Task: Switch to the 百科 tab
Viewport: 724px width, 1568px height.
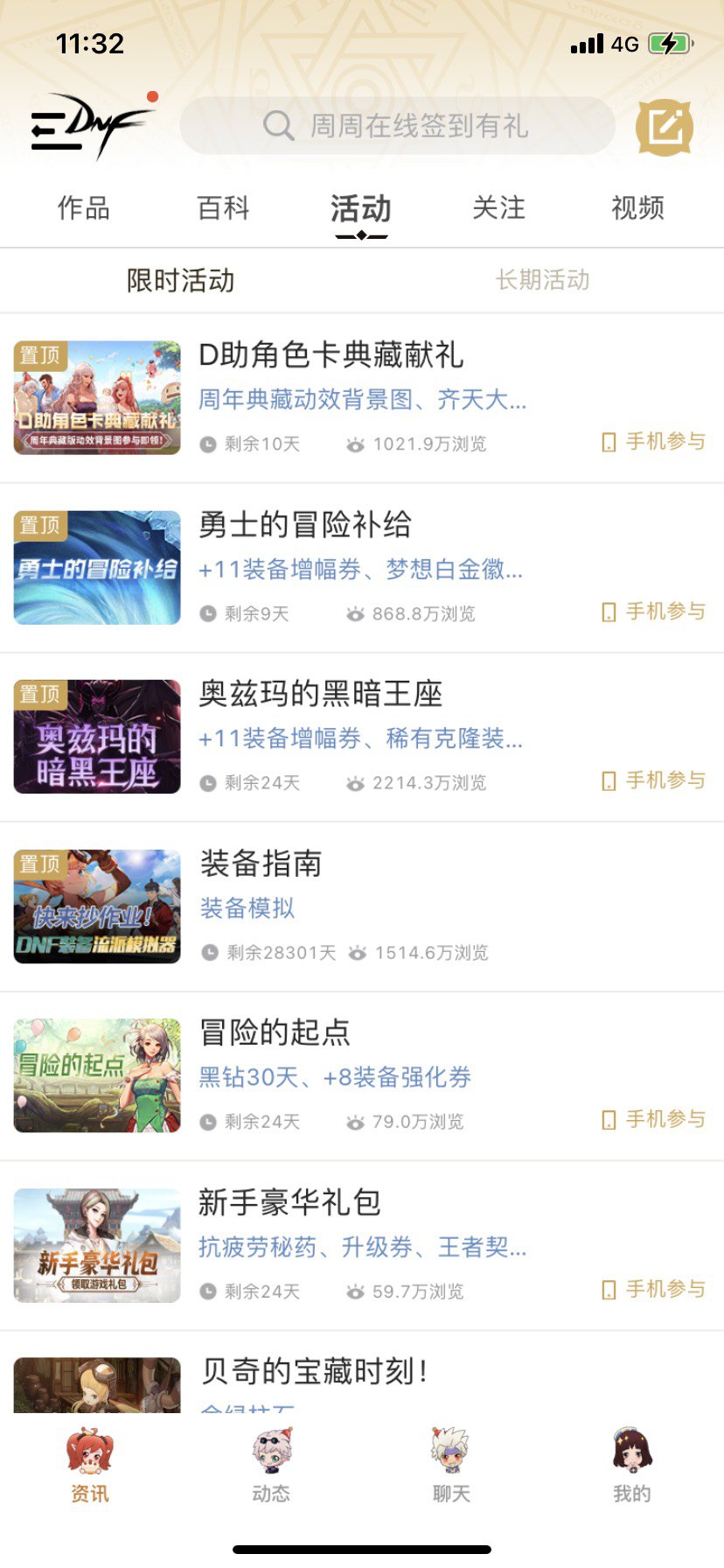Action: 223,208
